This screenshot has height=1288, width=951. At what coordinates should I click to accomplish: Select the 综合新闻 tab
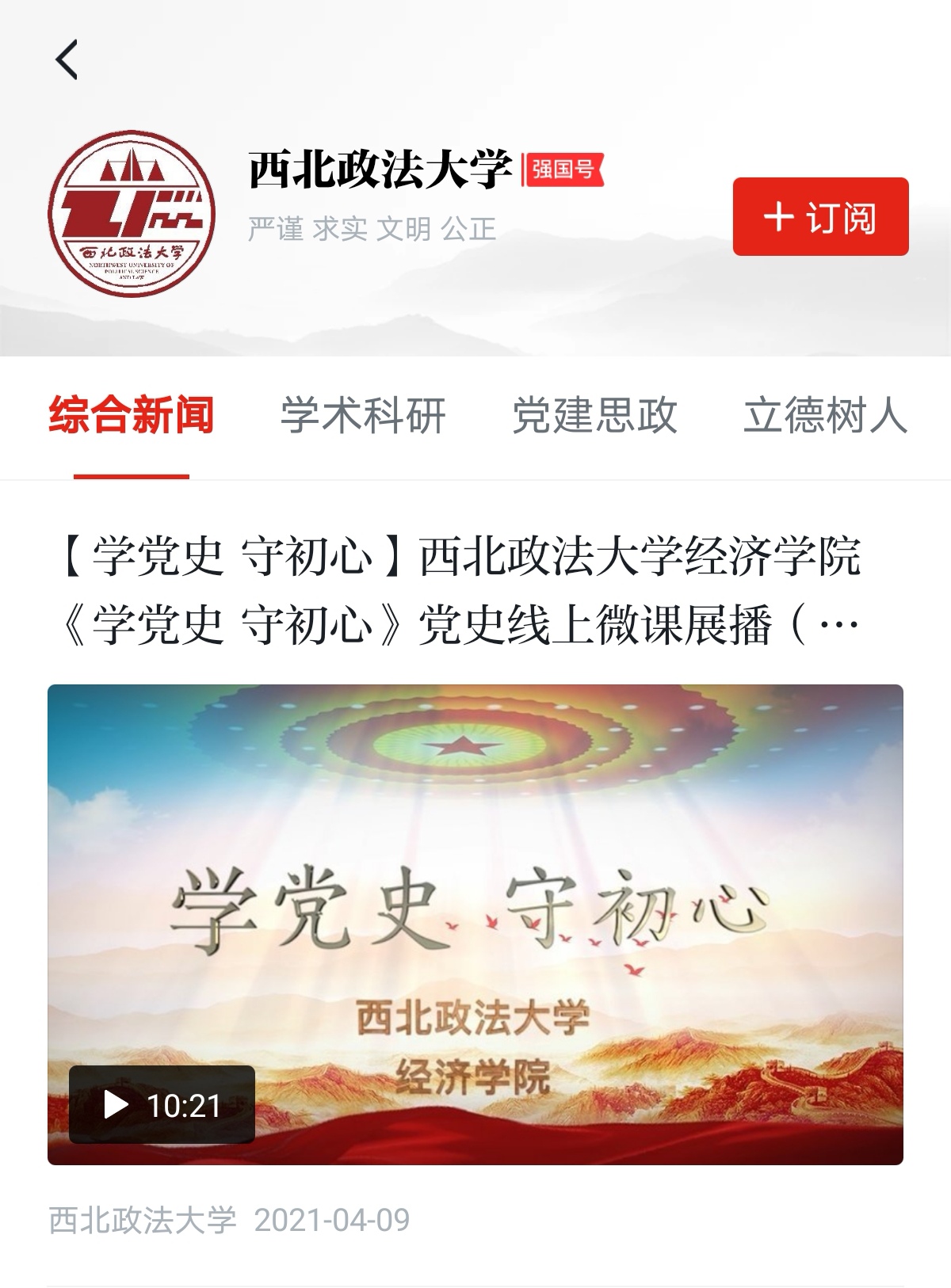point(132,415)
